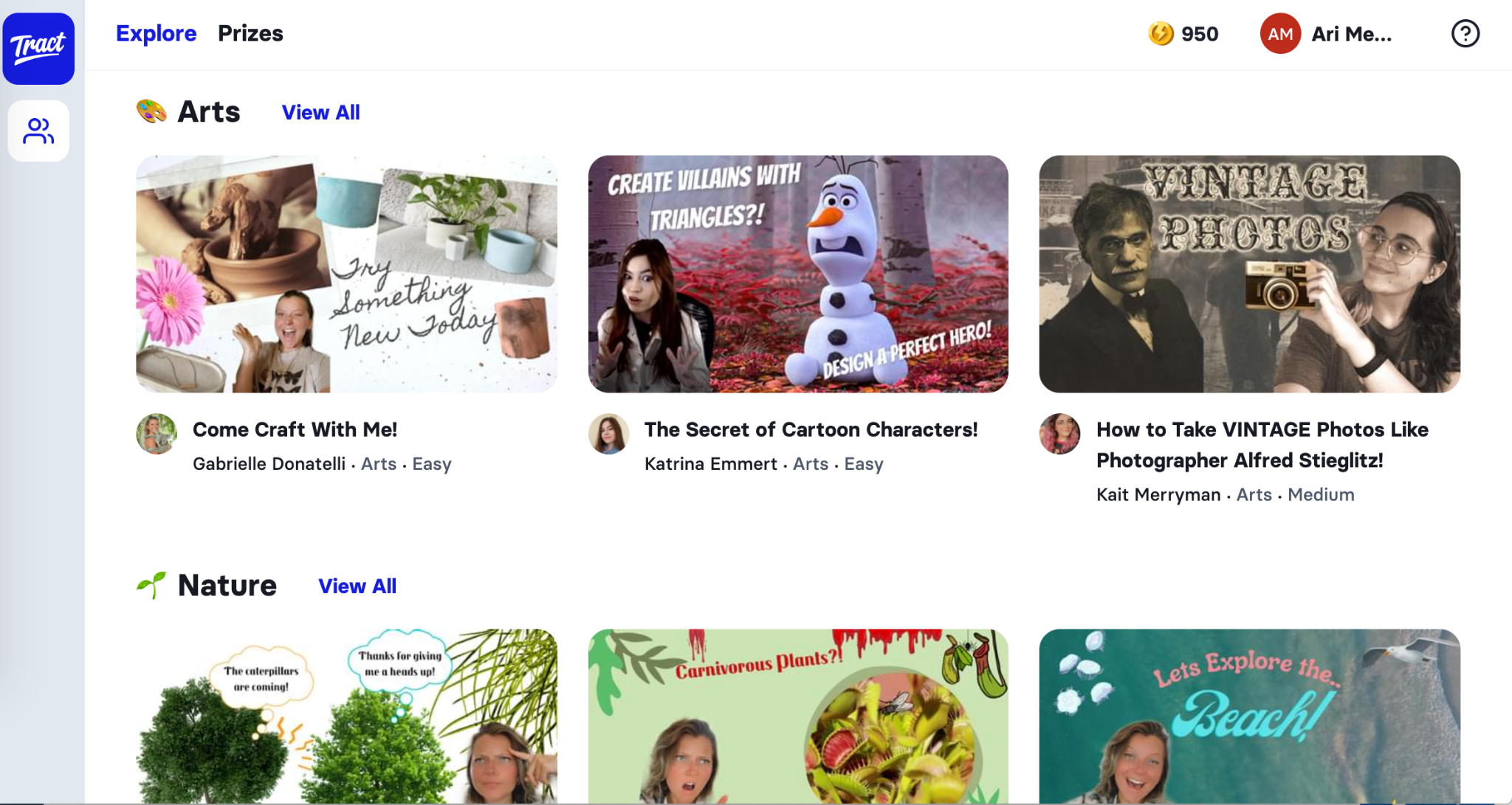Open the Tract home logo
This screenshot has height=805, width=1512.
point(38,48)
